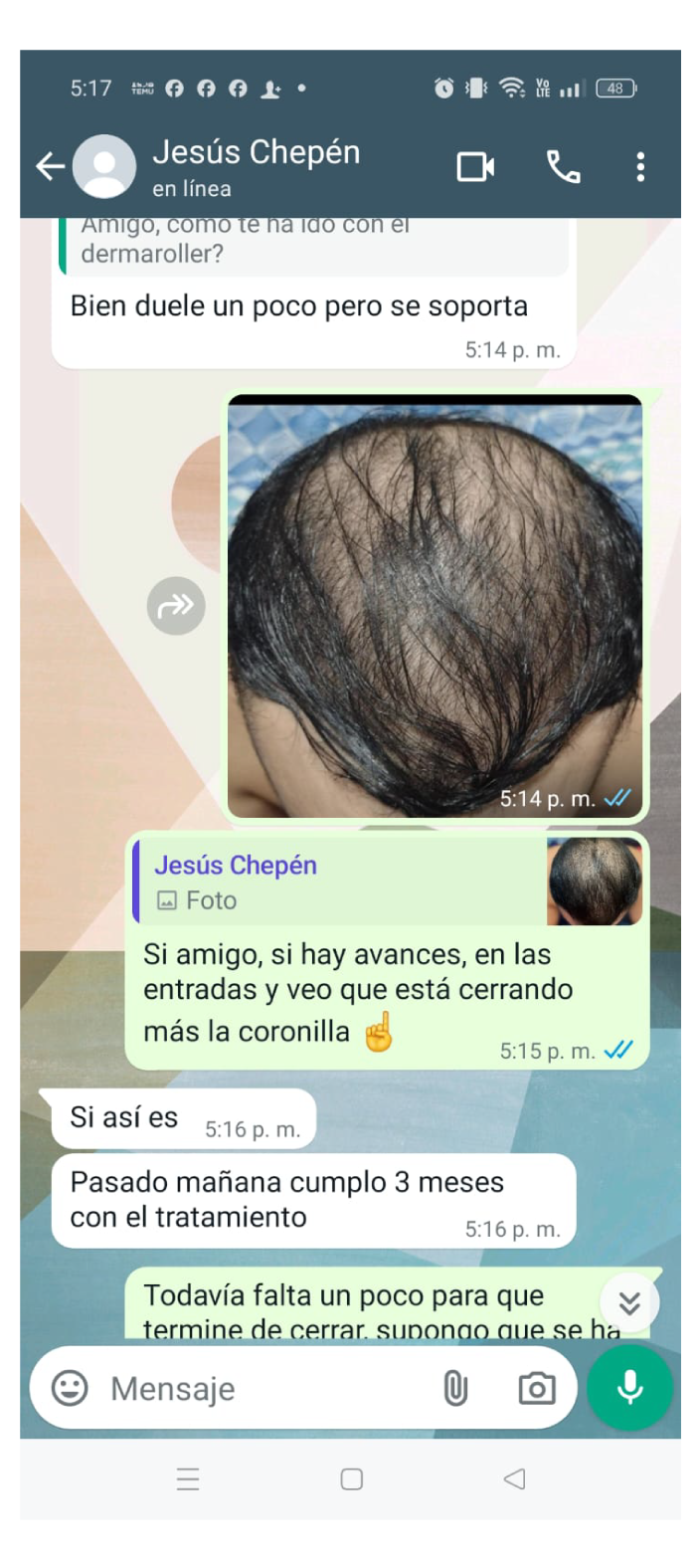700x1568 pixels.
Task: Go back to the chat list
Action: coord(50,166)
